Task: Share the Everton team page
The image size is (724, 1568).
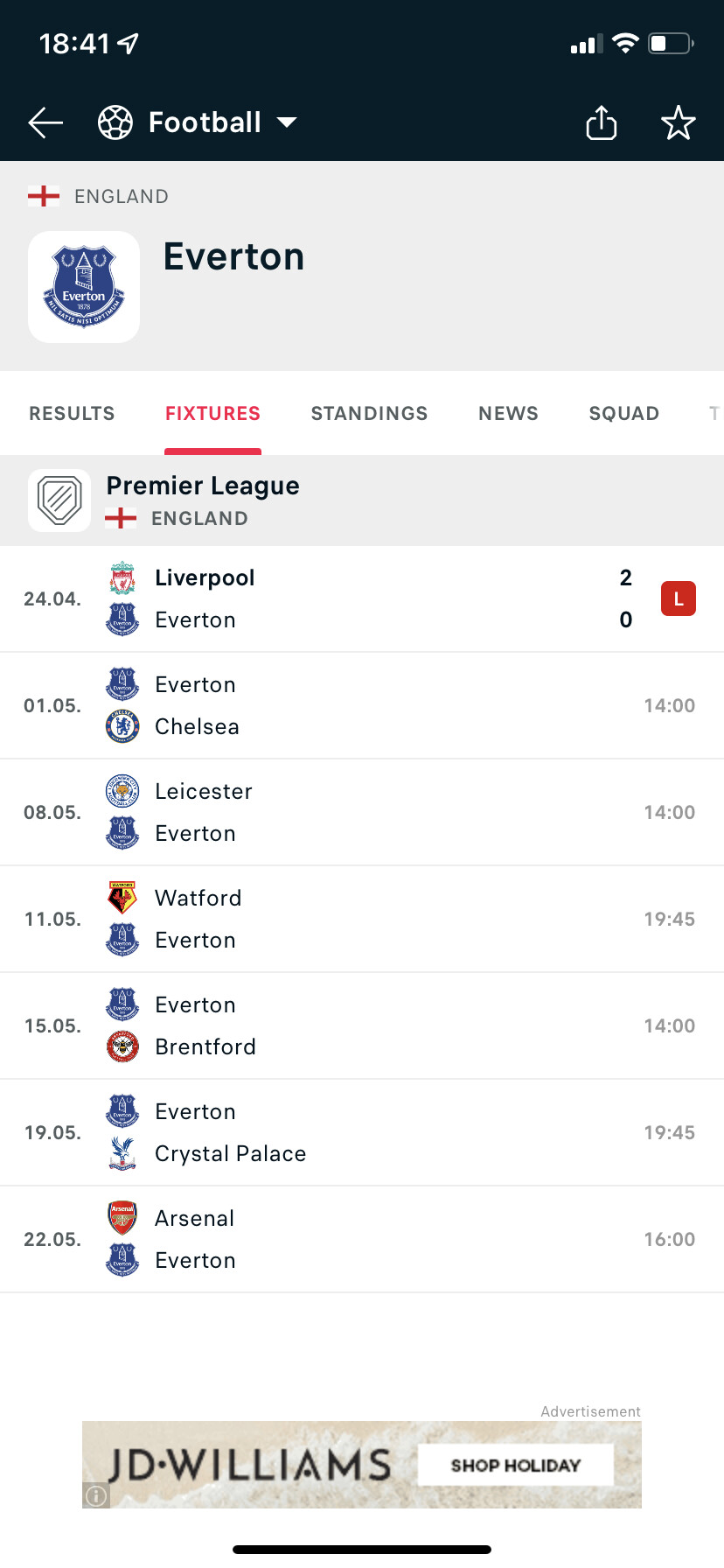Action: [602, 122]
